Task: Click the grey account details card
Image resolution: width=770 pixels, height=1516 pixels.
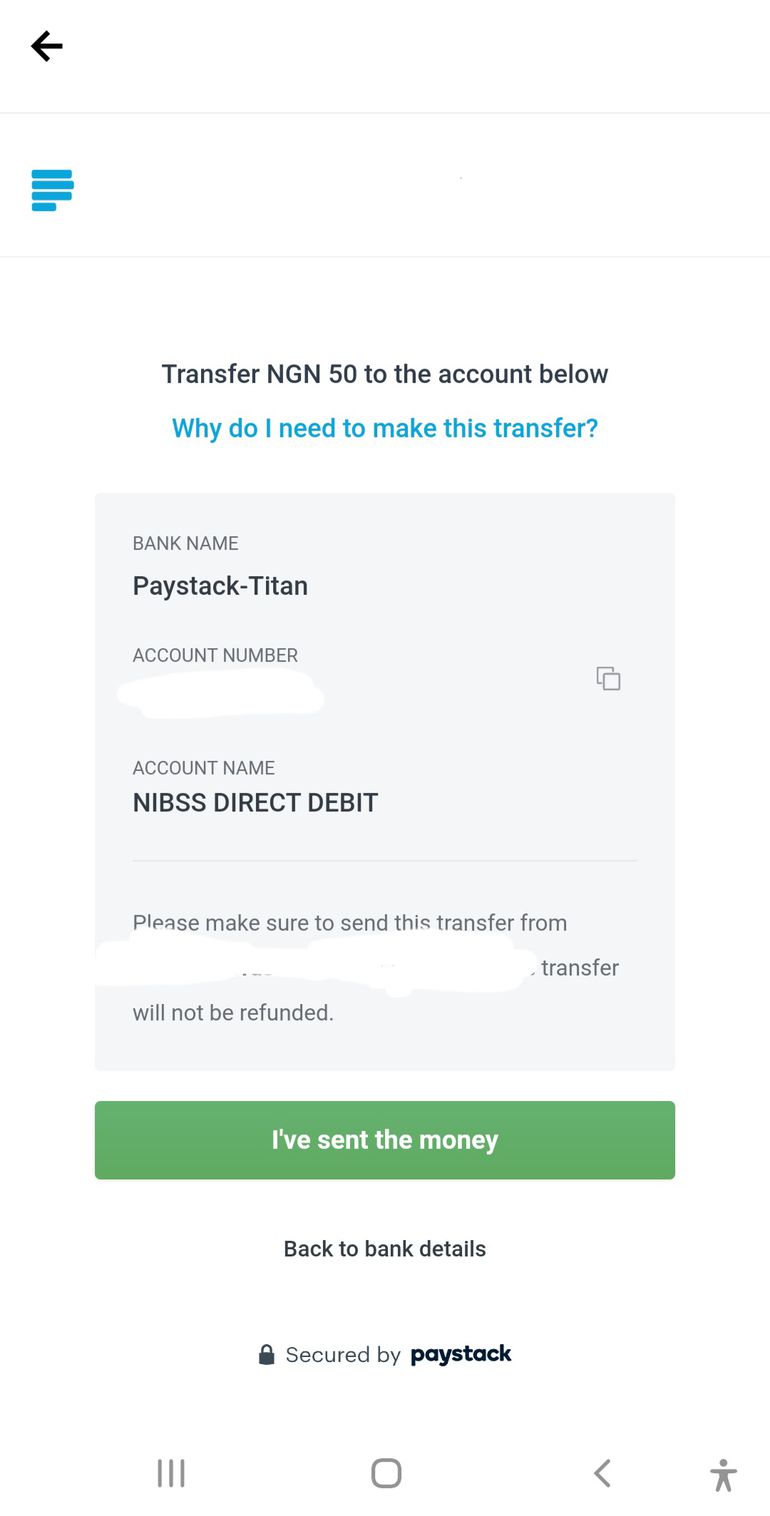Action: click(385, 780)
